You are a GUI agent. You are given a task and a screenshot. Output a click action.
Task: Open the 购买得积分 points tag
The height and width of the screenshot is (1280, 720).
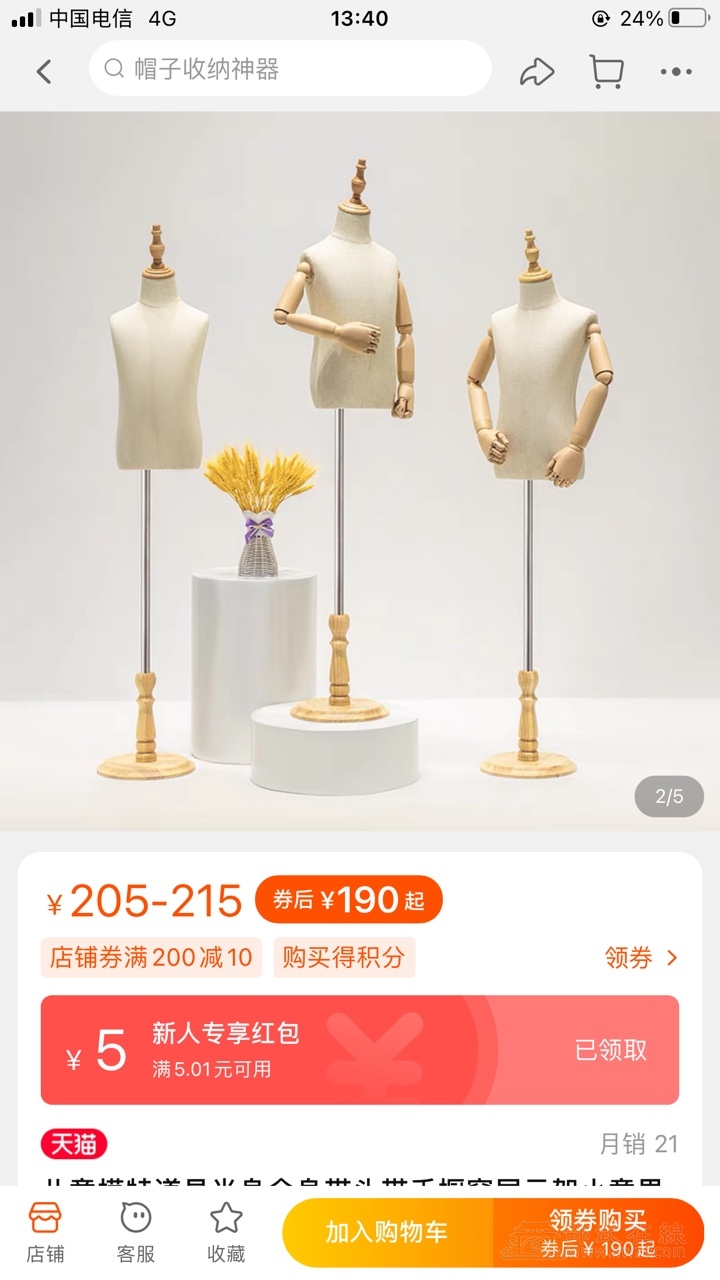coord(343,957)
